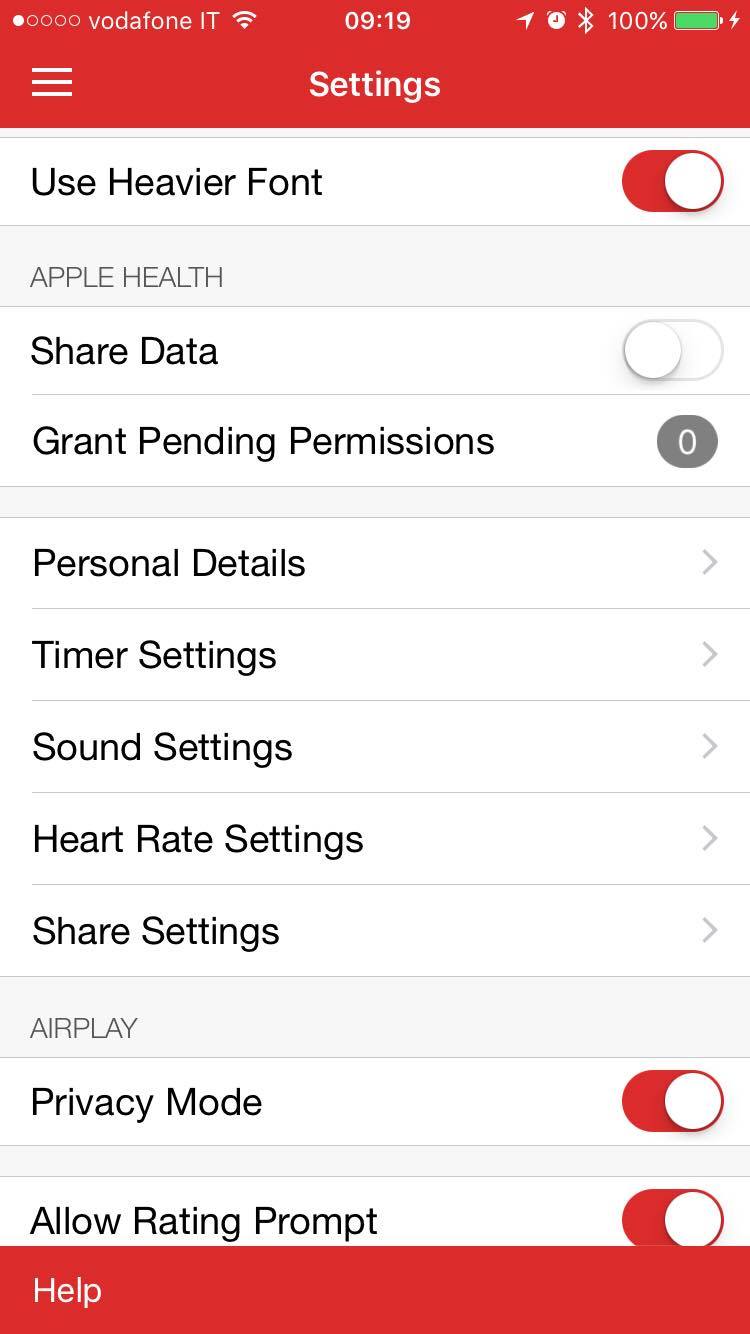Toggle Allow Rating Prompt off
The image size is (750, 1334).
coord(672,1219)
